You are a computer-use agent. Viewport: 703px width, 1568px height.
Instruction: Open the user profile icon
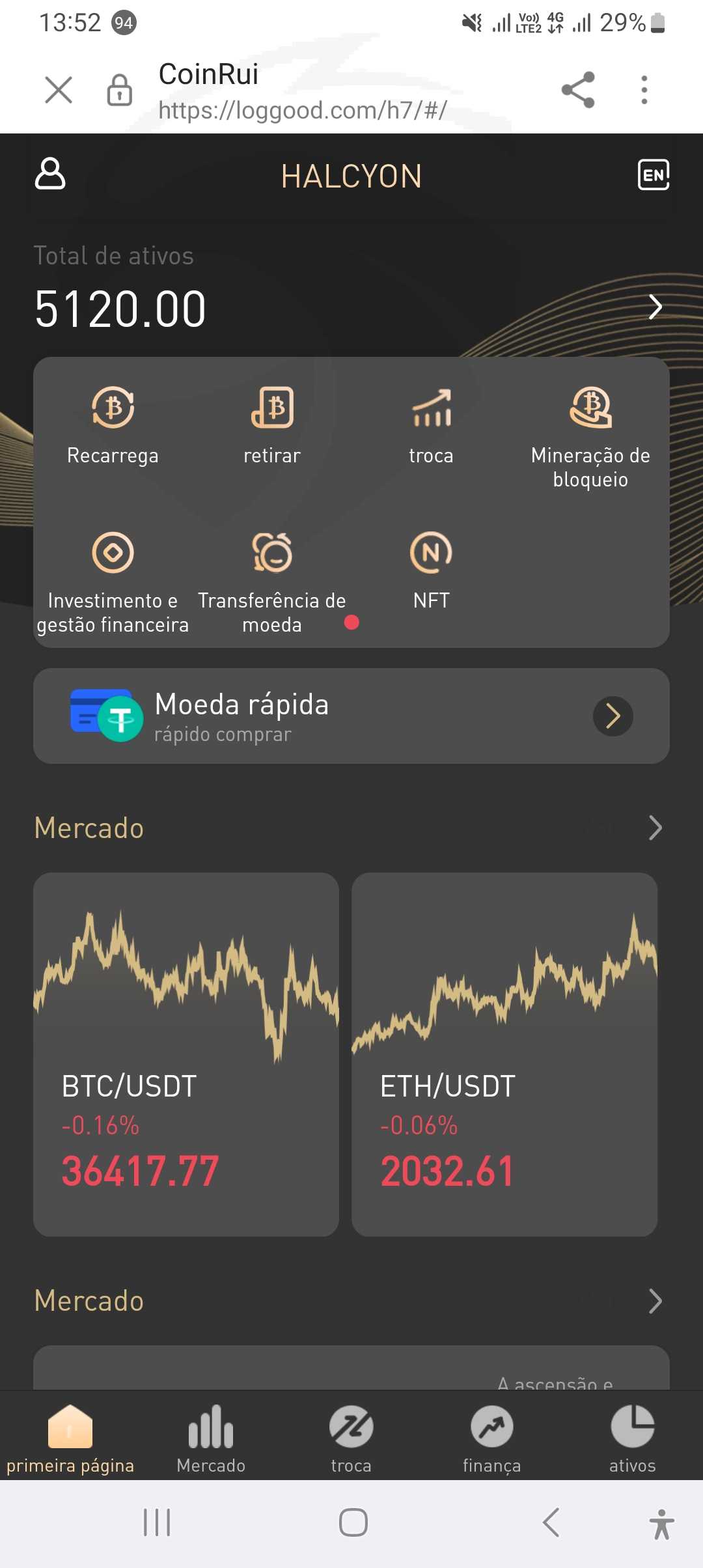[50, 173]
